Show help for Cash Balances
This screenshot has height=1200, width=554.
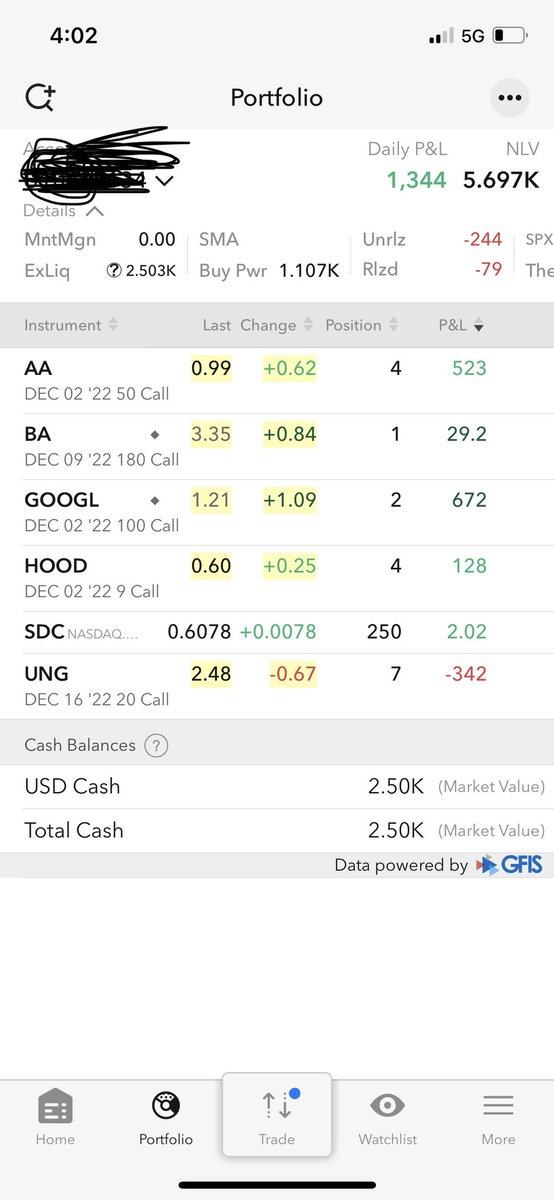(x=156, y=745)
